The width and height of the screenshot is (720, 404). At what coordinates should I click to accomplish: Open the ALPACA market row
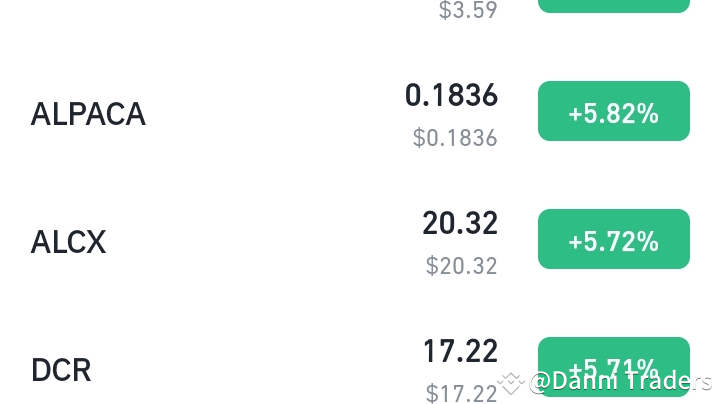88,114
